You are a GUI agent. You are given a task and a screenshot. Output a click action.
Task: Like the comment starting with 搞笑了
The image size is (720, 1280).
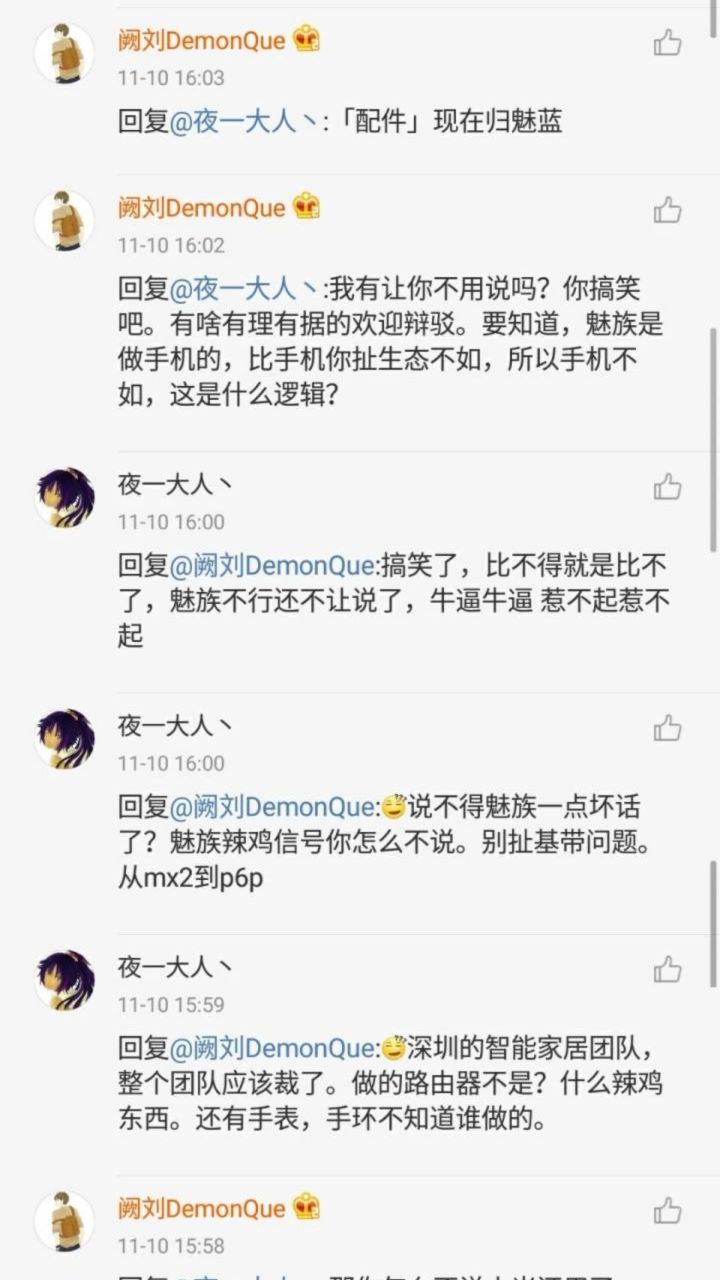667,487
